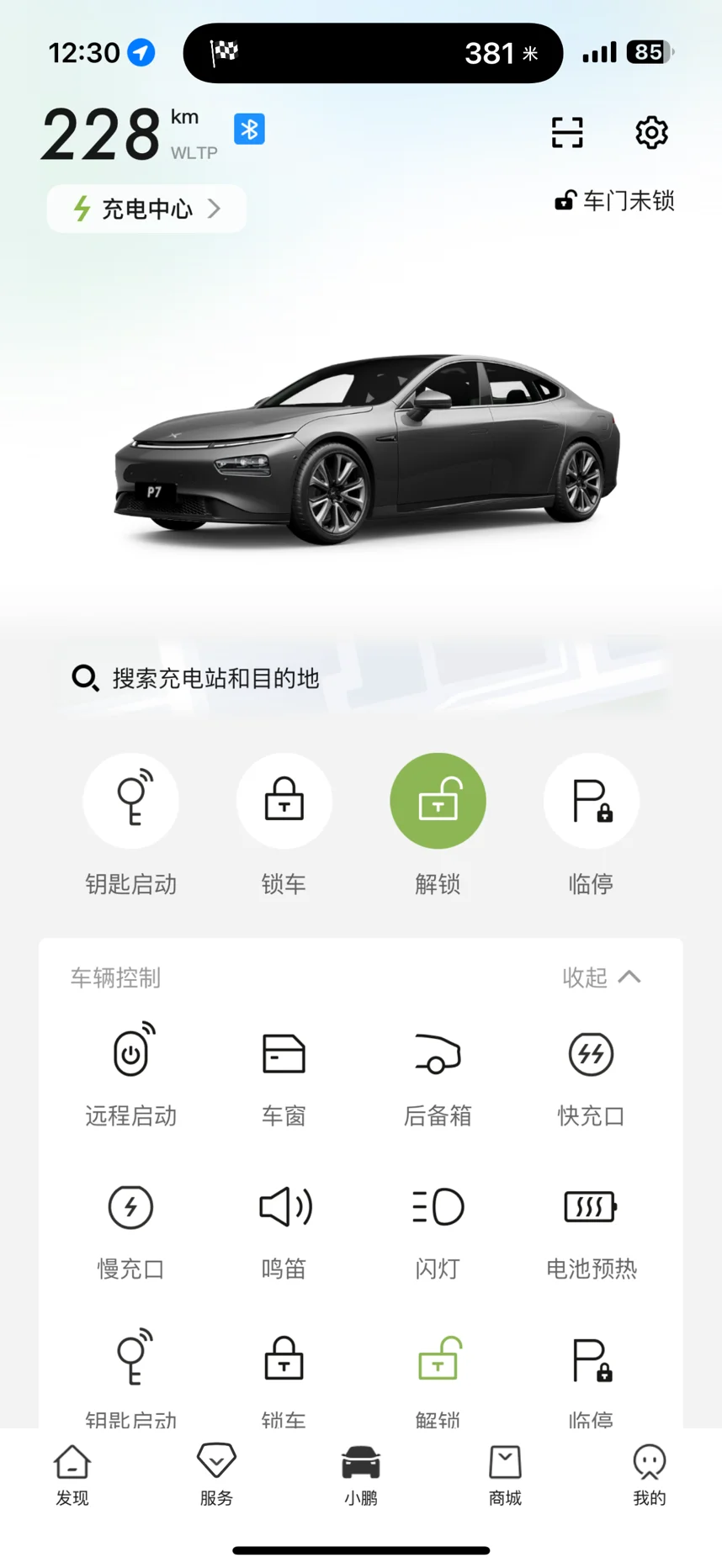The height and width of the screenshot is (1568, 722).
Task: Flash the lights with 闪灯
Action: (438, 1226)
